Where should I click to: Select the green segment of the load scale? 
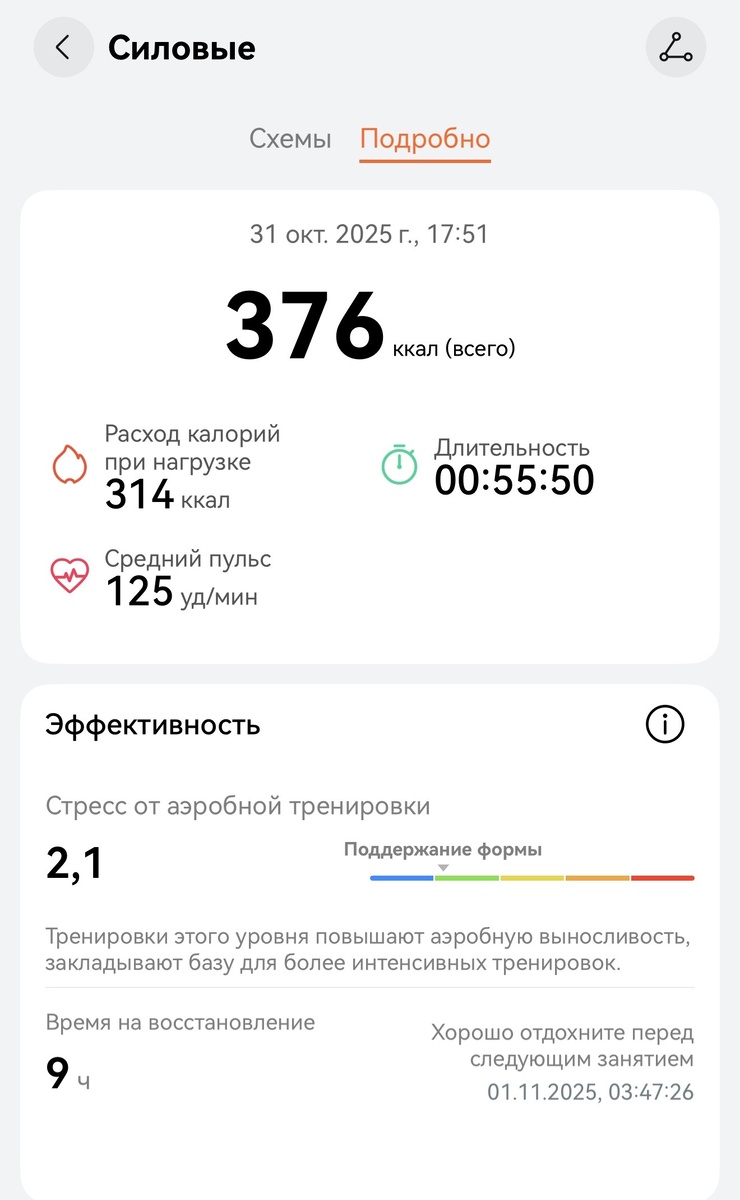[x=466, y=877]
